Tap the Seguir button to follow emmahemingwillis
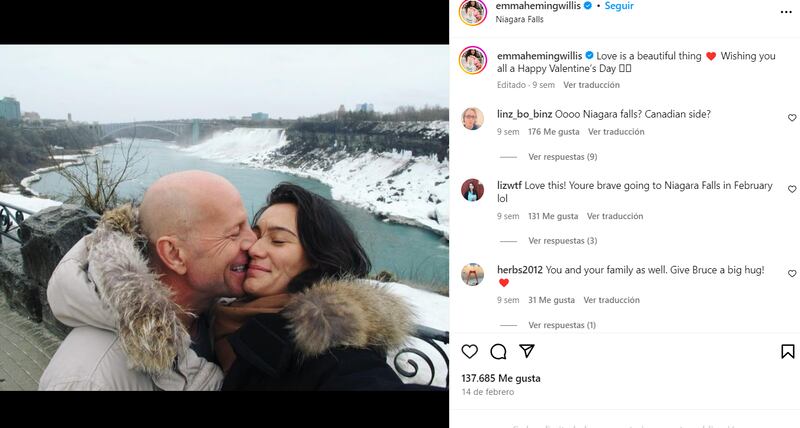Image resolution: width=800 pixels, height=428 pixels. [619, 6]
